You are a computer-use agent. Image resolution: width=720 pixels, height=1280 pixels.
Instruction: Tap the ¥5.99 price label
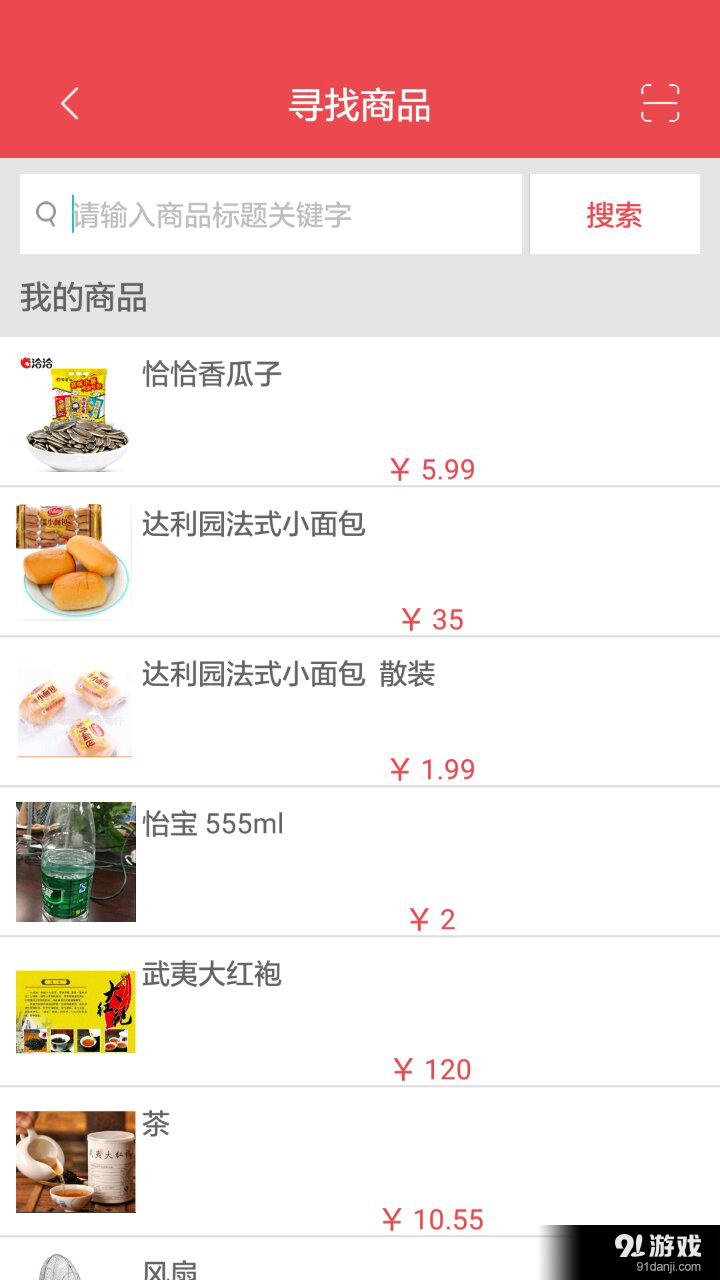[x=430, y=468]
